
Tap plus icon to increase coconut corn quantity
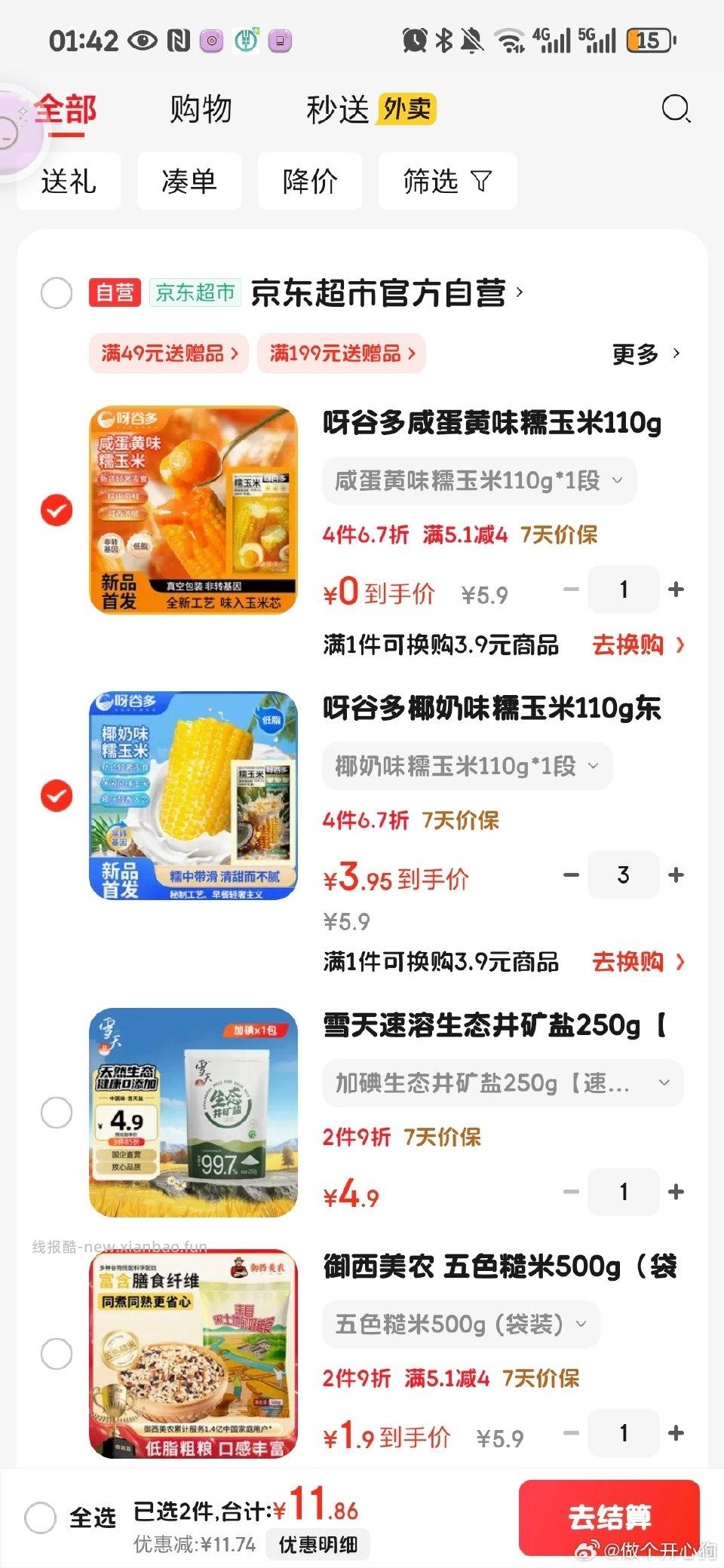(x=675, y=874)
